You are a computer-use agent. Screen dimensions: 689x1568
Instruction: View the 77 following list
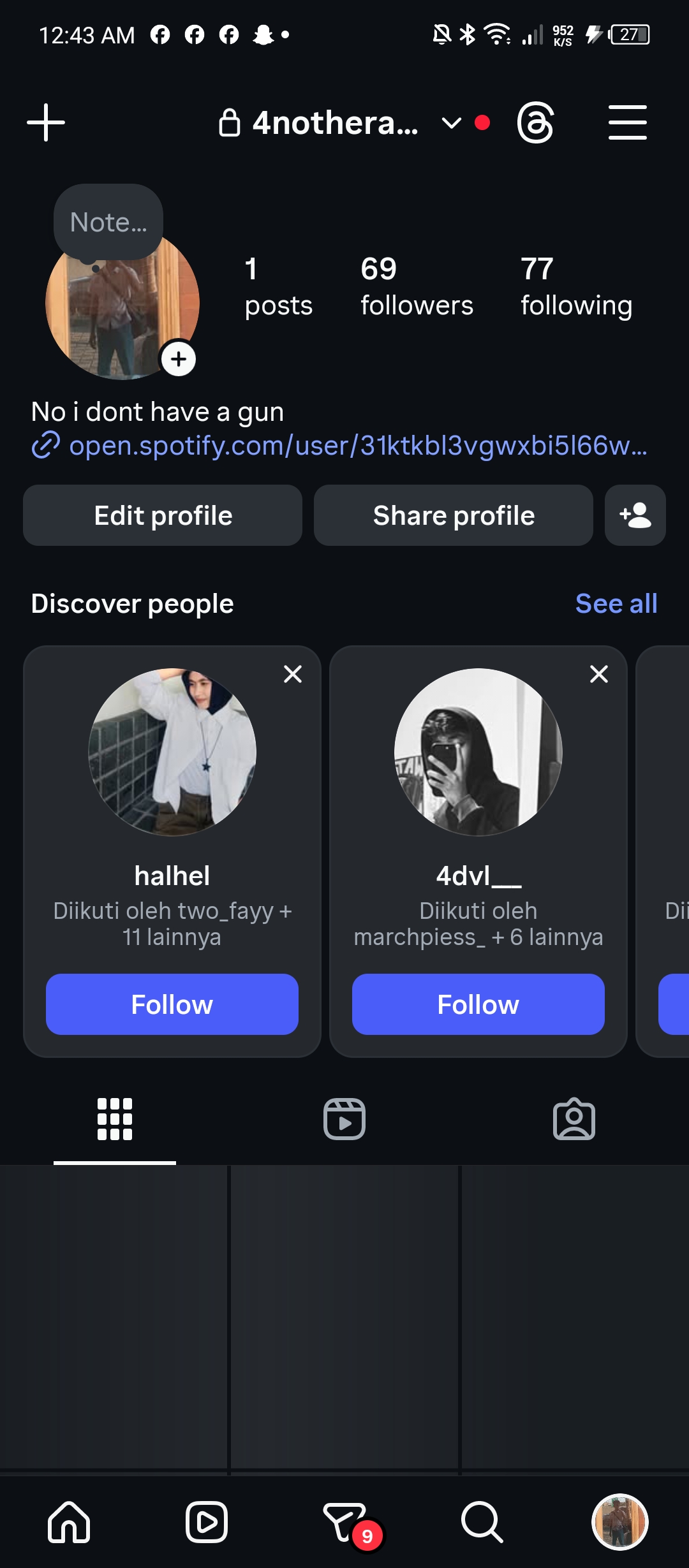(575, 287)
